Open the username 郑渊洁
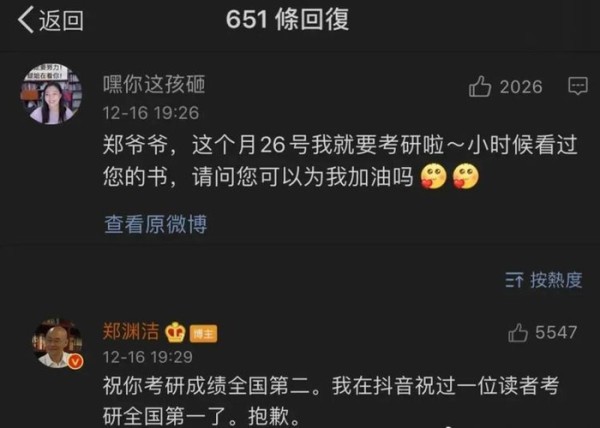Screen dimensions: 600x428 tap(129, 331)
